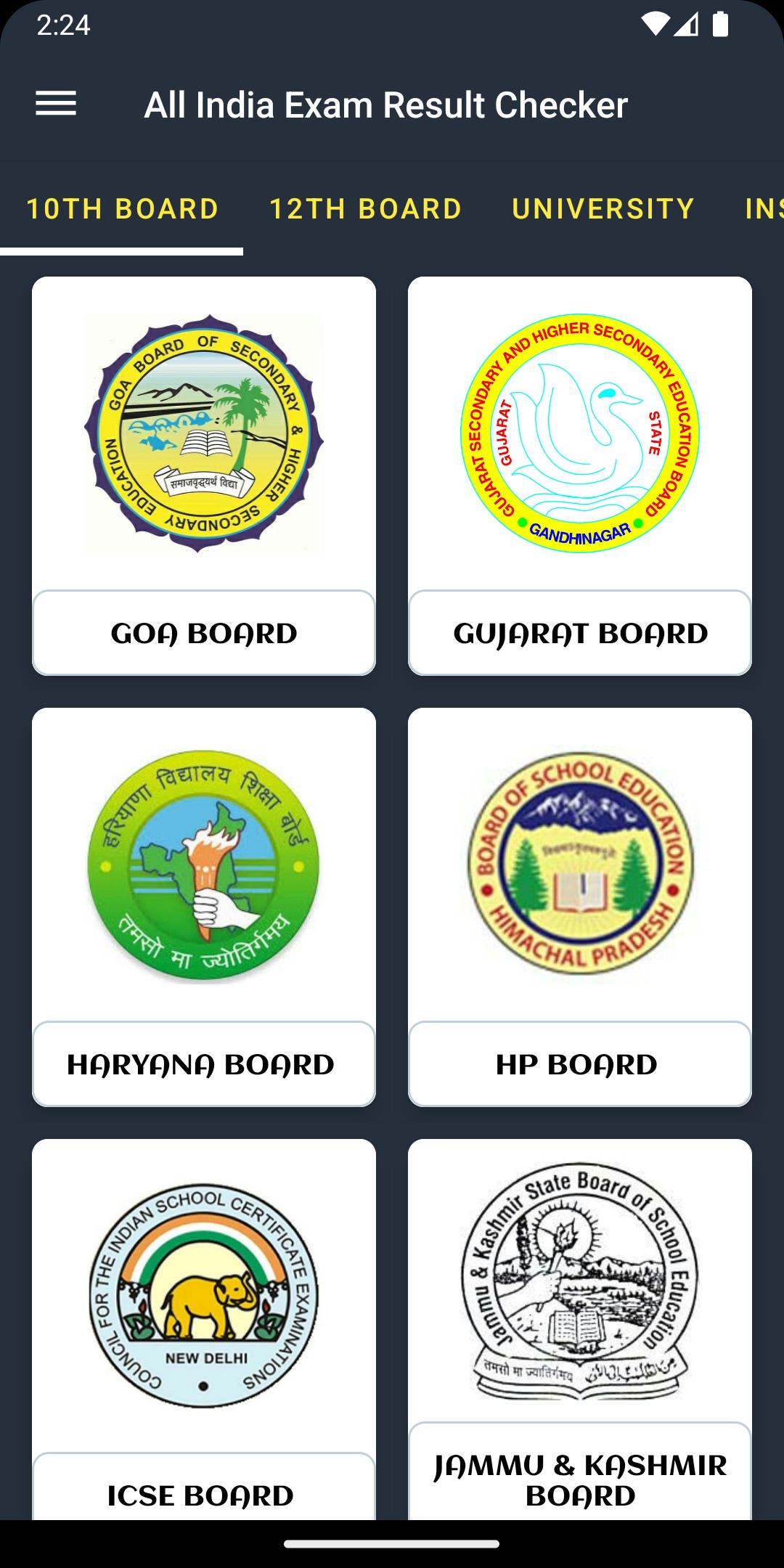Open the hamburger drawer menu
The image size is (784, 1568).
tap(56, 104)
